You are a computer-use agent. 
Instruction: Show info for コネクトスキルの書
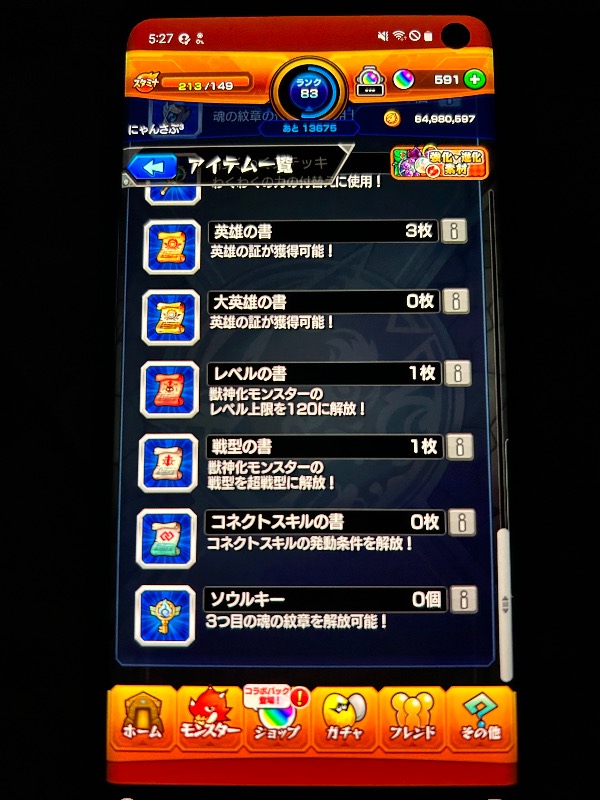(x=461, y=521)
